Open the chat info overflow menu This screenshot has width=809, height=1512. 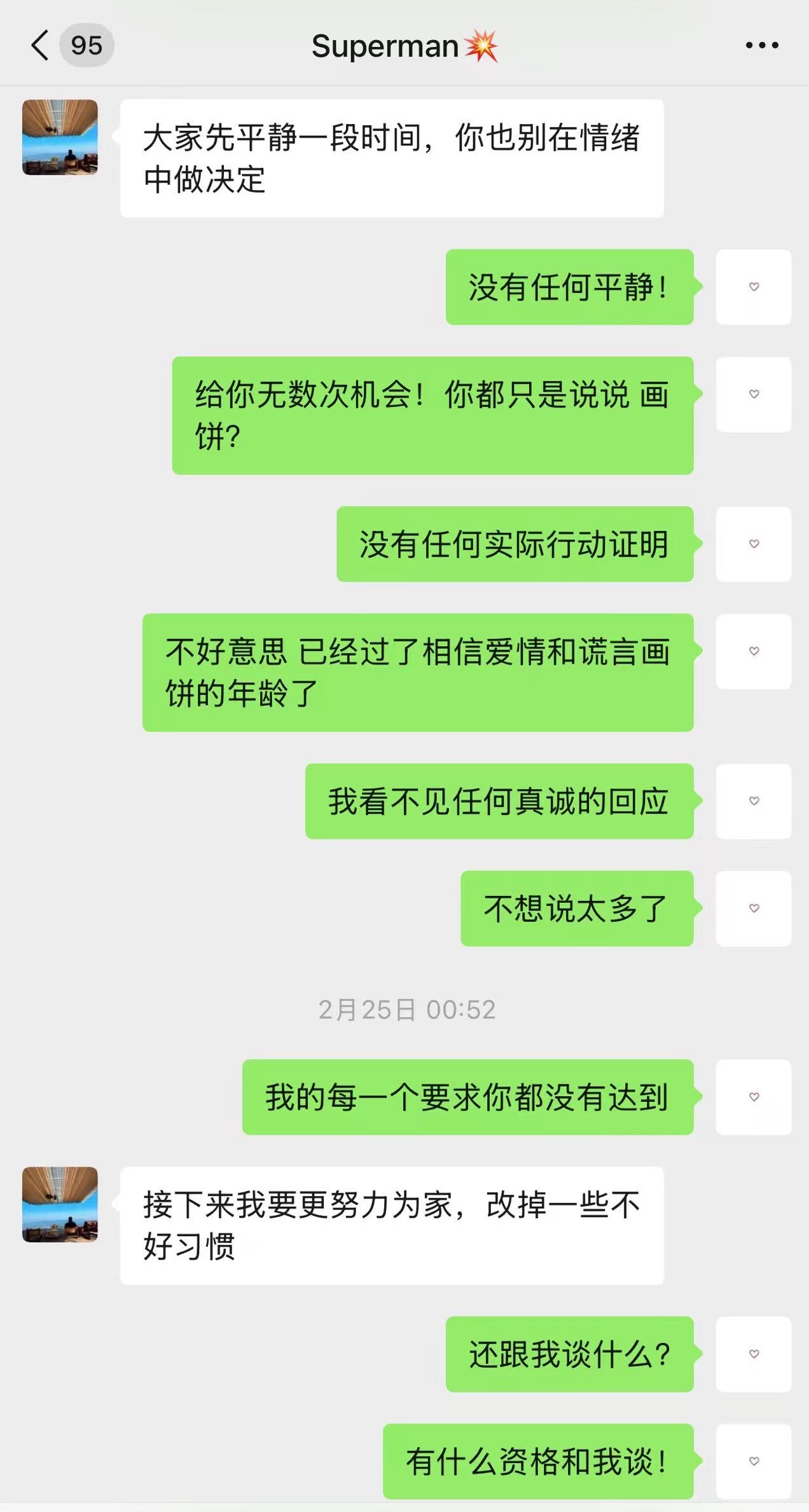tap(761, 46)
